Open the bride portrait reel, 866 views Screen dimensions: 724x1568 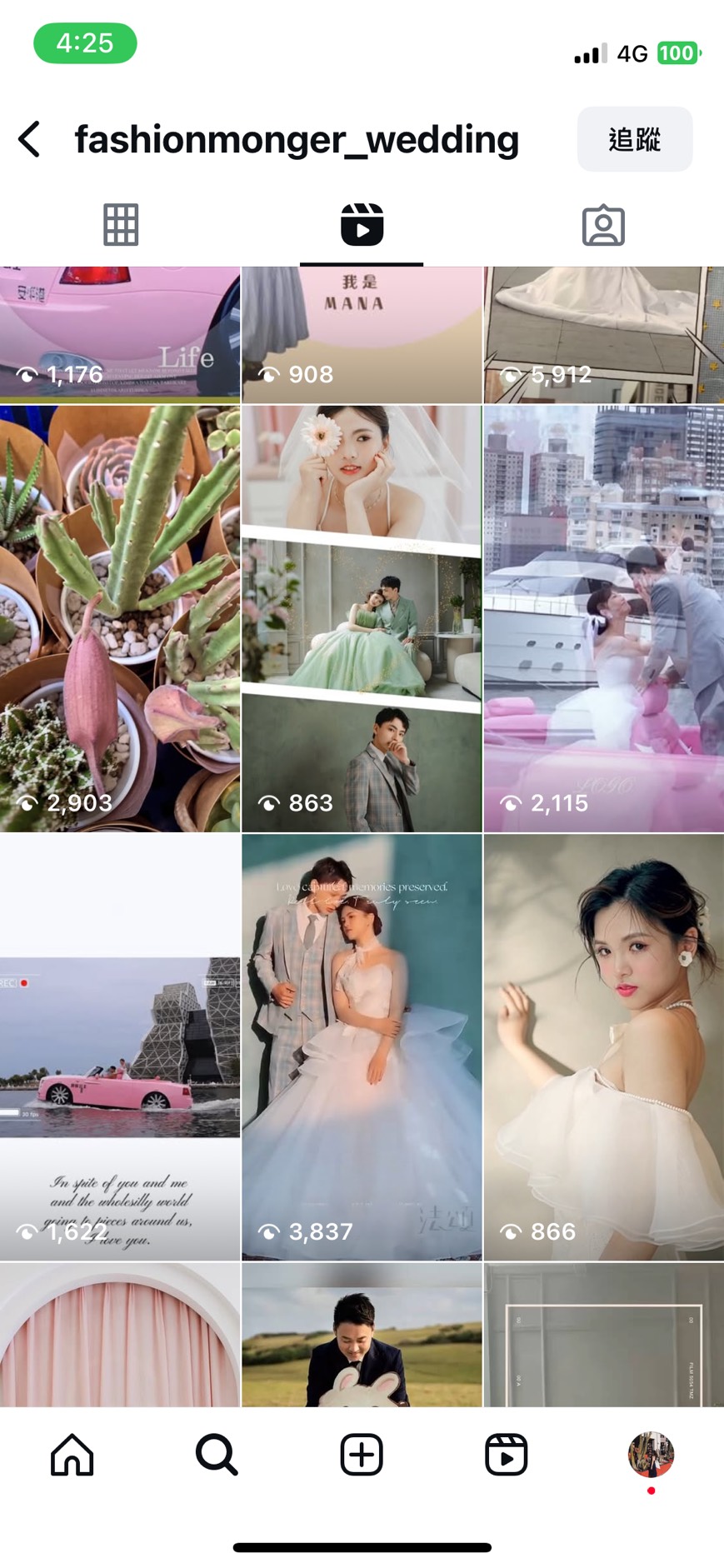pyautogui.click(x=603, y=1046)
